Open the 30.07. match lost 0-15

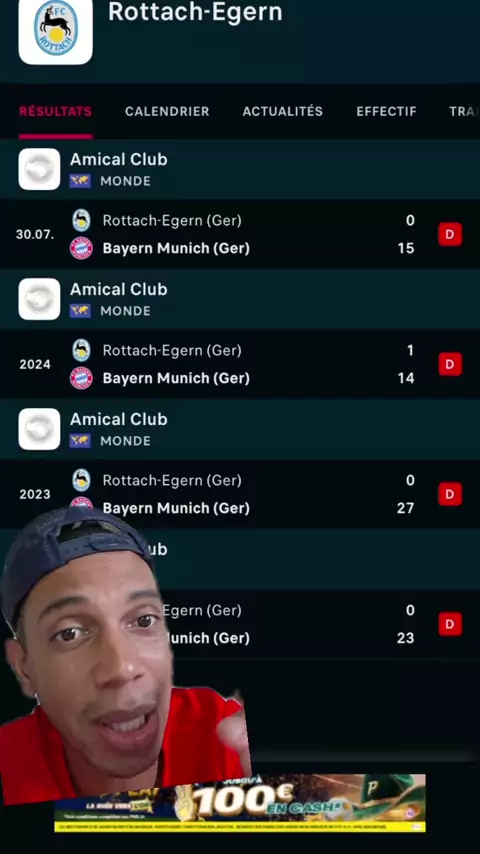[x=240, y=234]
